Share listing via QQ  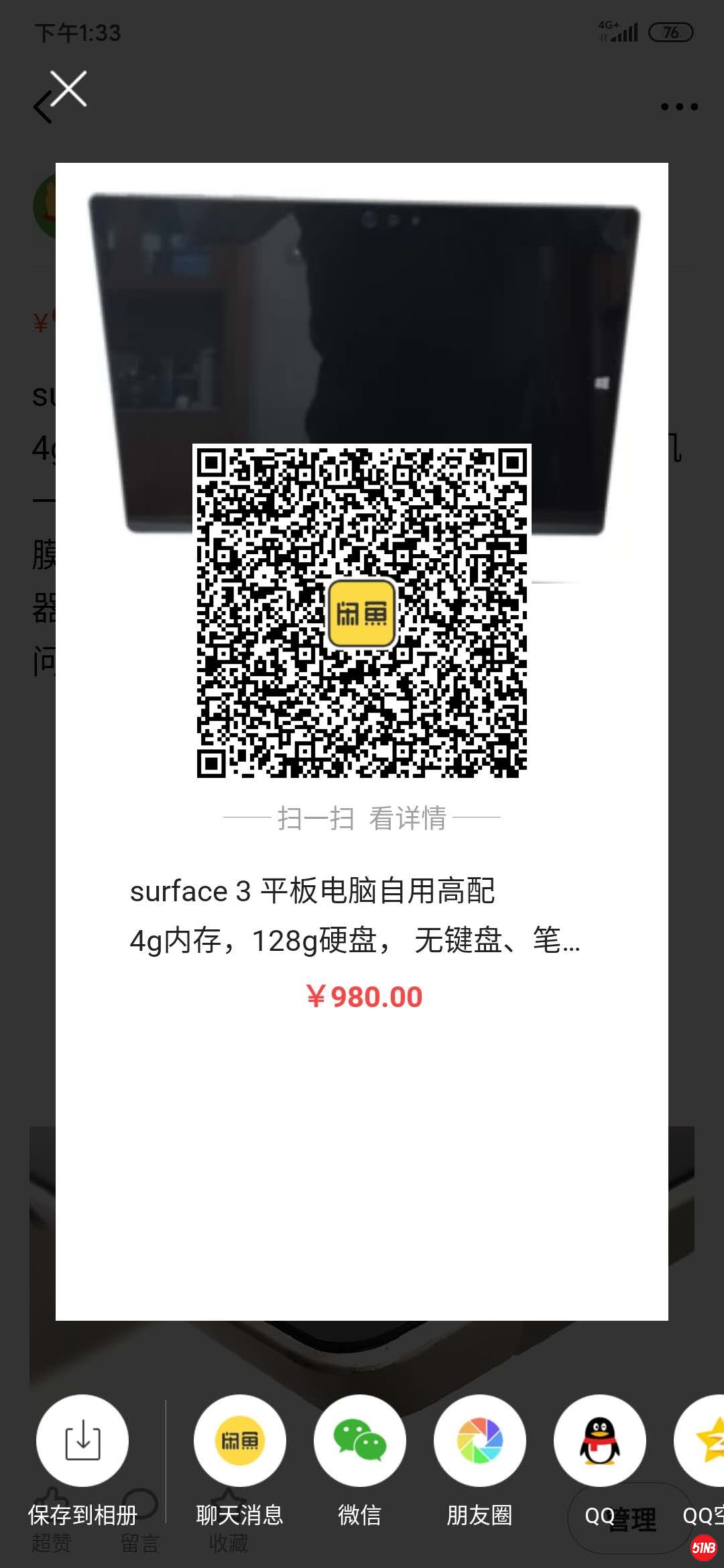tap(599, 1440)
